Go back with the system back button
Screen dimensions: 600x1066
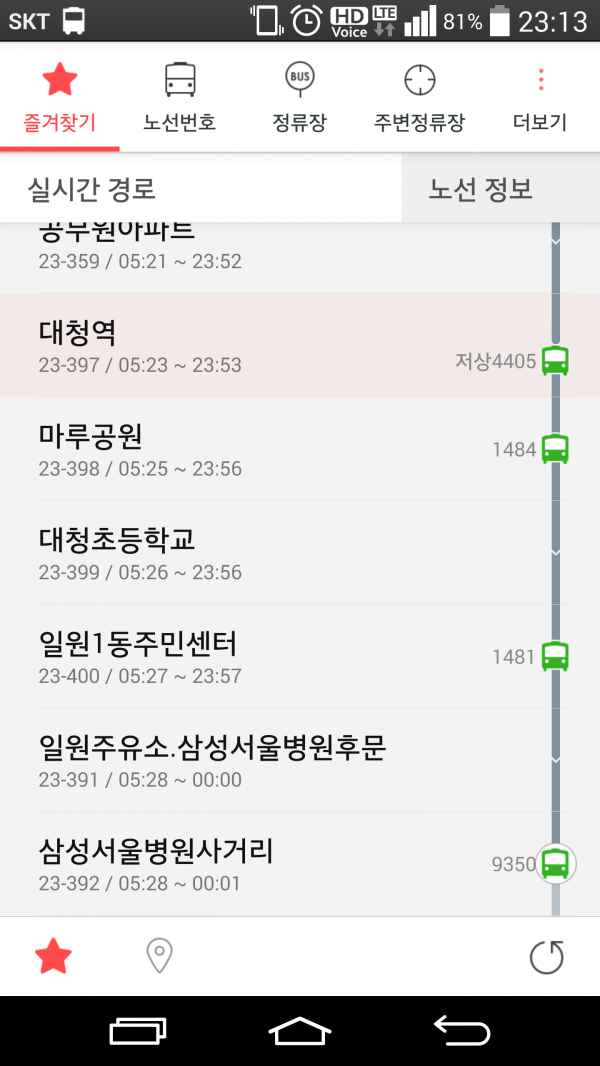(x=462, y=1031)
